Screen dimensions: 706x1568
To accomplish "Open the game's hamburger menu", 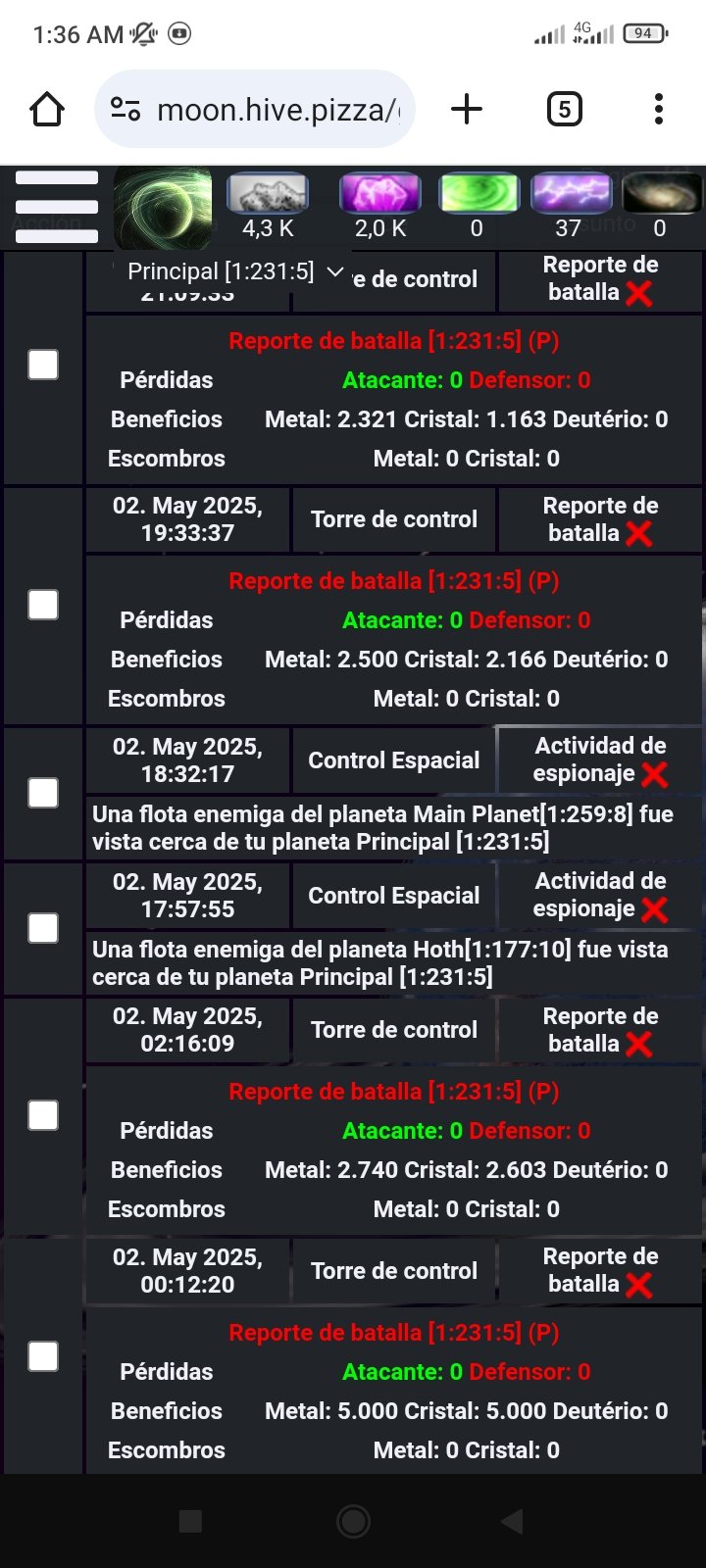I will (x=57, y=206).
